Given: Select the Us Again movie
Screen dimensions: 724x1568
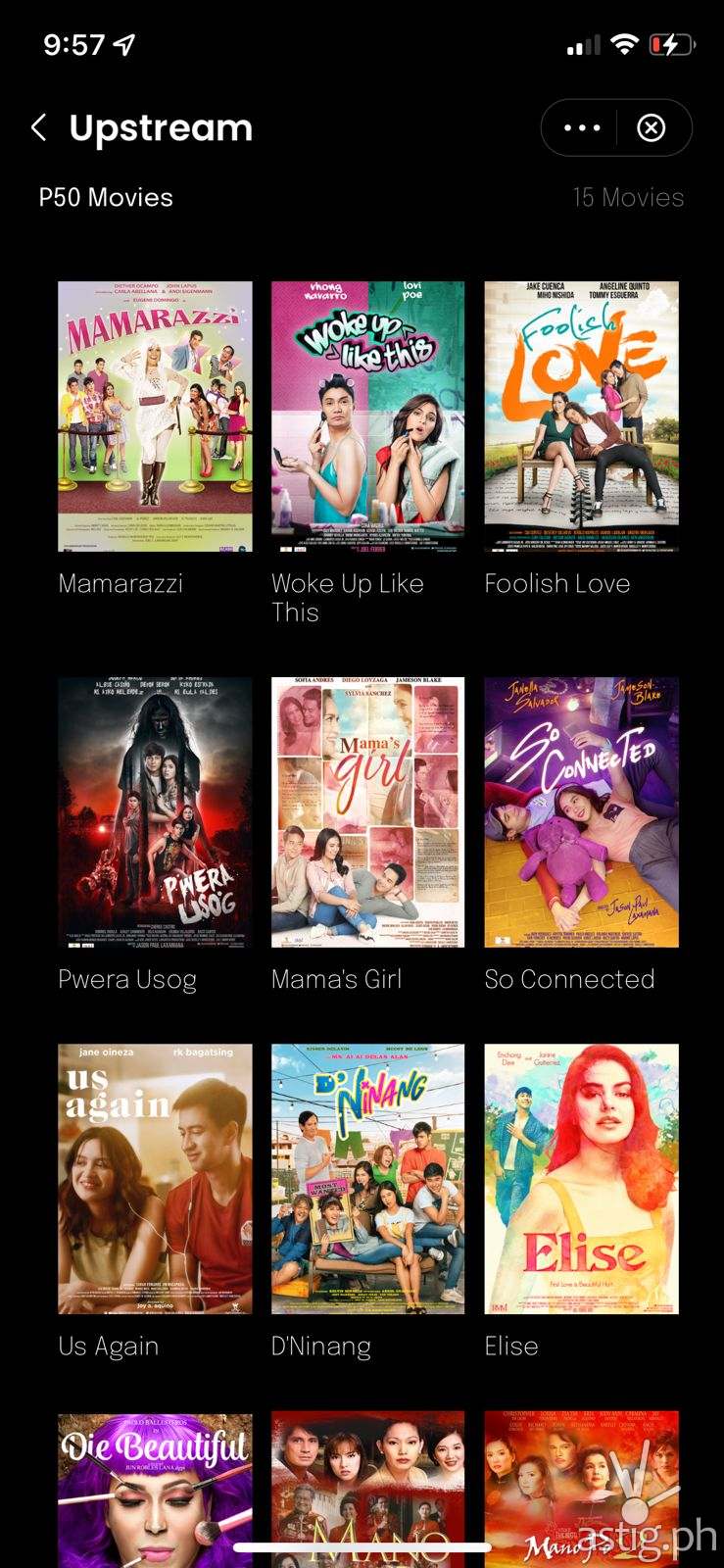Looking at the screenshot, I should 155,1178.
